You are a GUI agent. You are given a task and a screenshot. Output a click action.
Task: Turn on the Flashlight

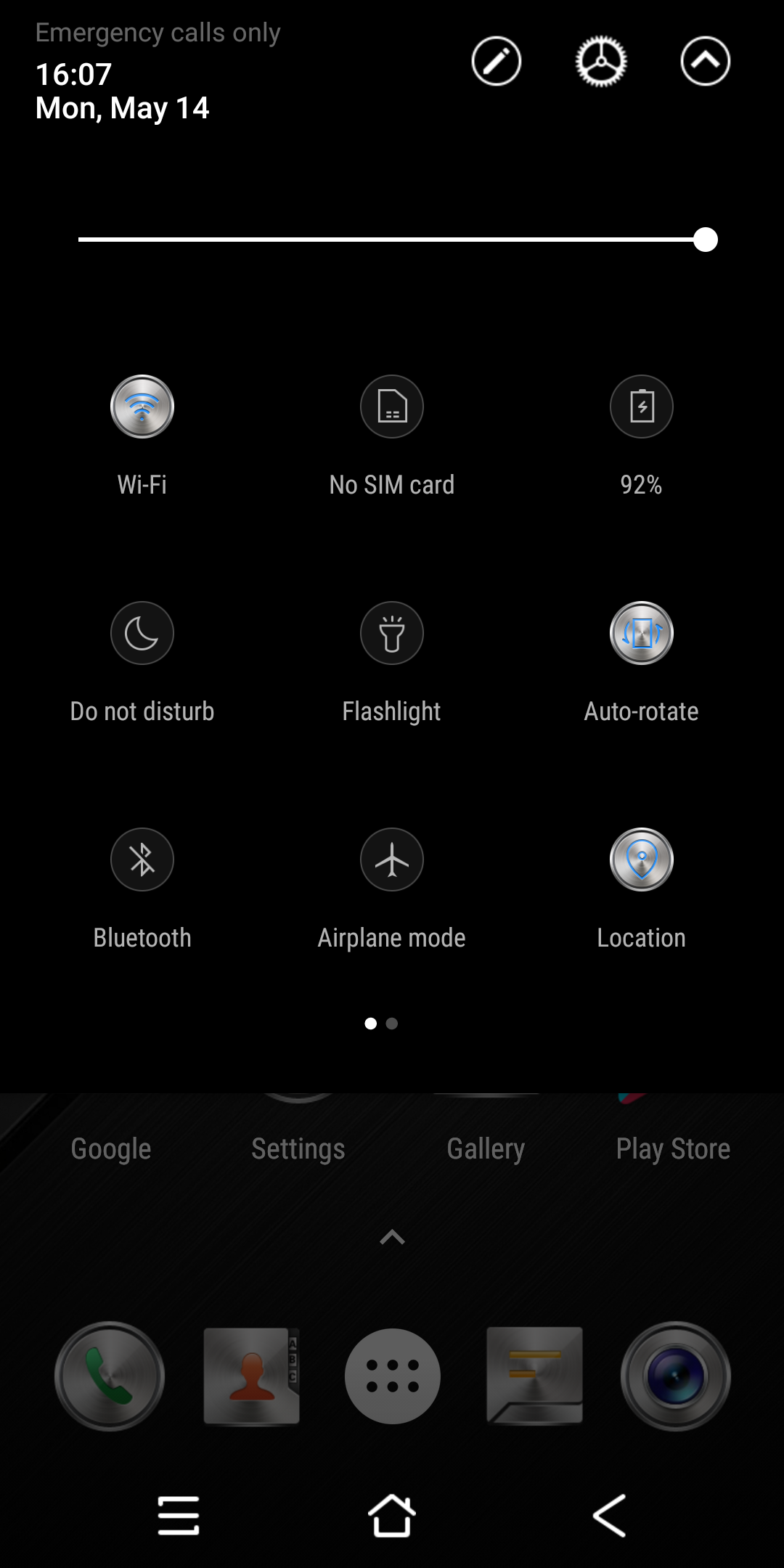(392, 633)
